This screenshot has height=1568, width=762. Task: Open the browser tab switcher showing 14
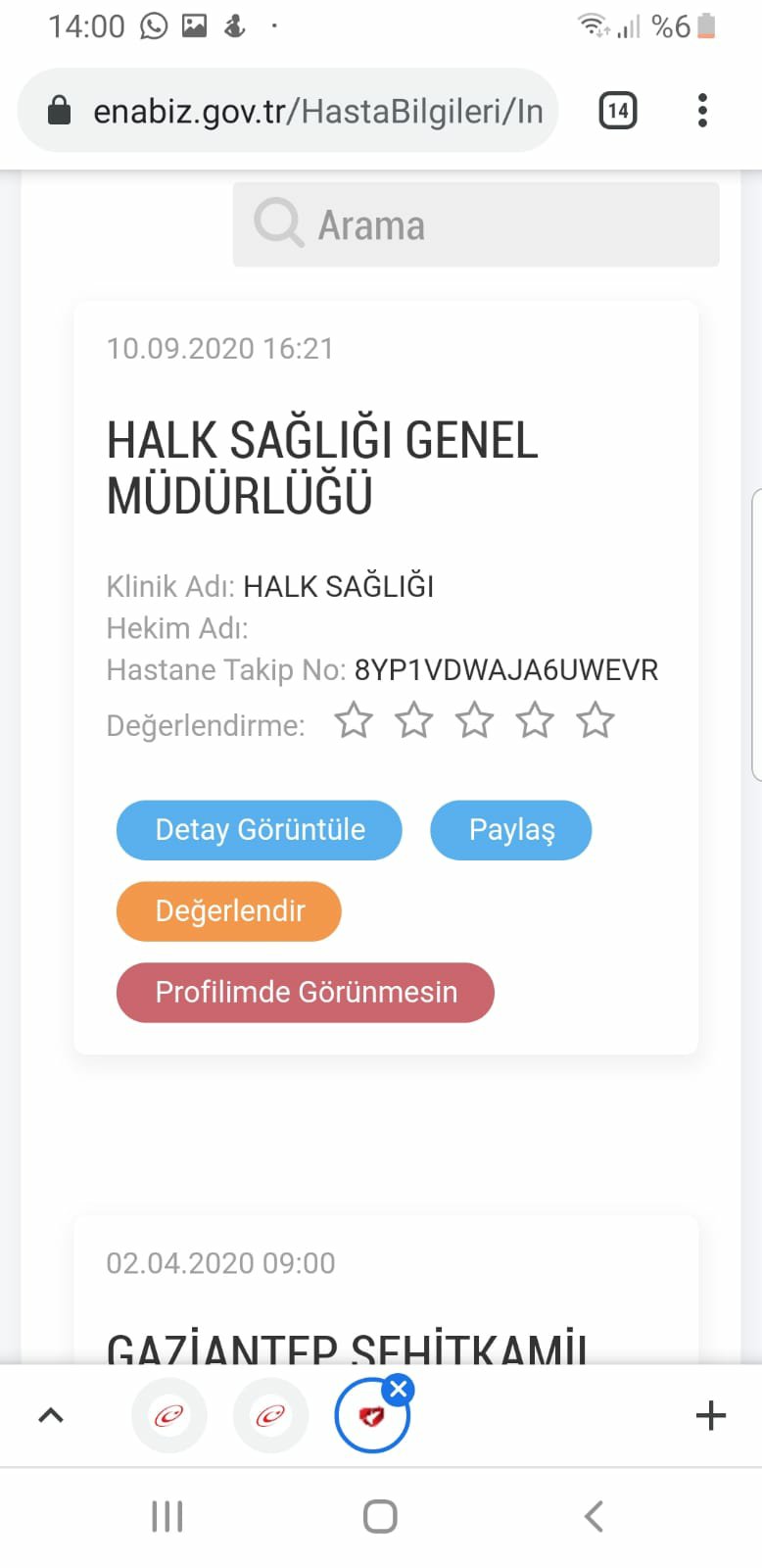click(618, 111)
